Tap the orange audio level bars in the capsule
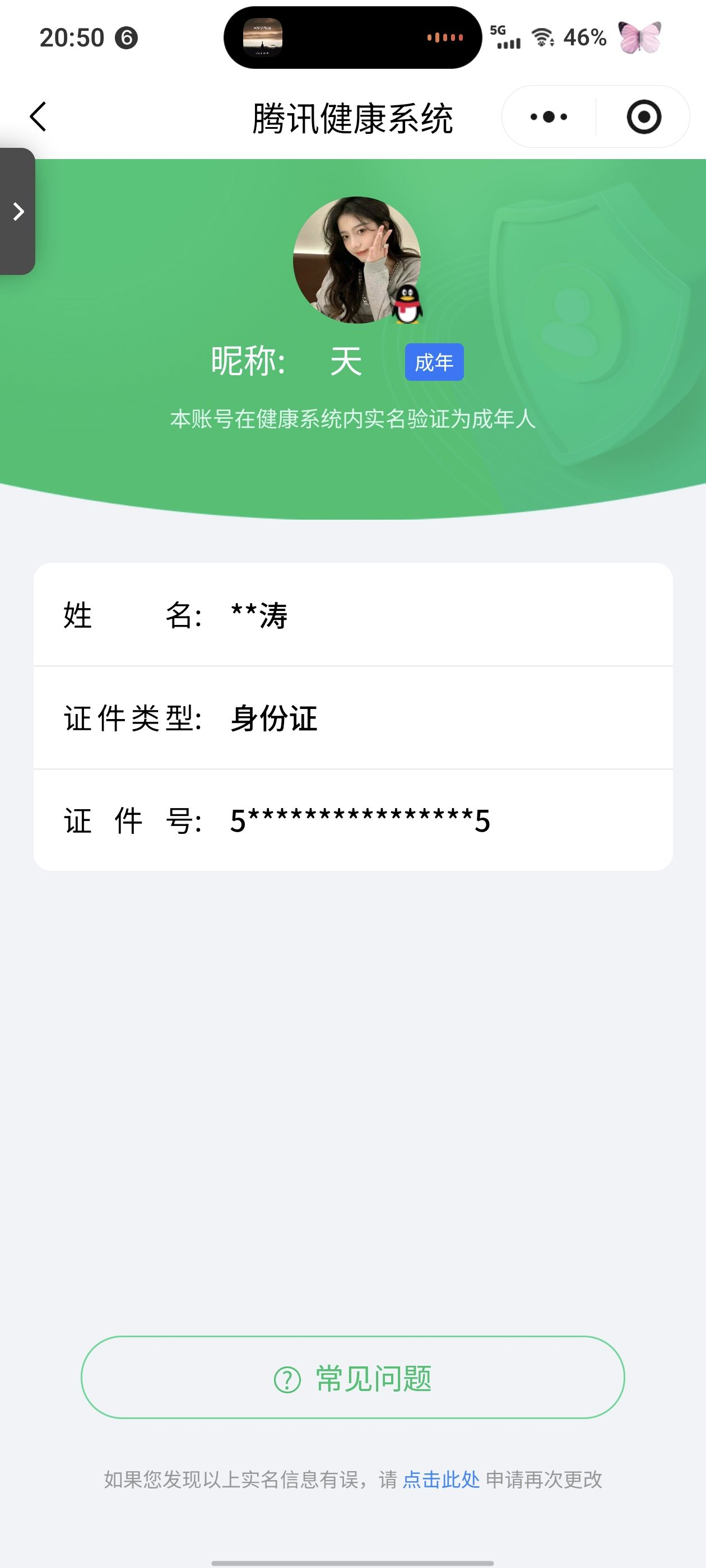Image resolution: width=706 pixels, height=1568 pixels. [x=445, y=38]
